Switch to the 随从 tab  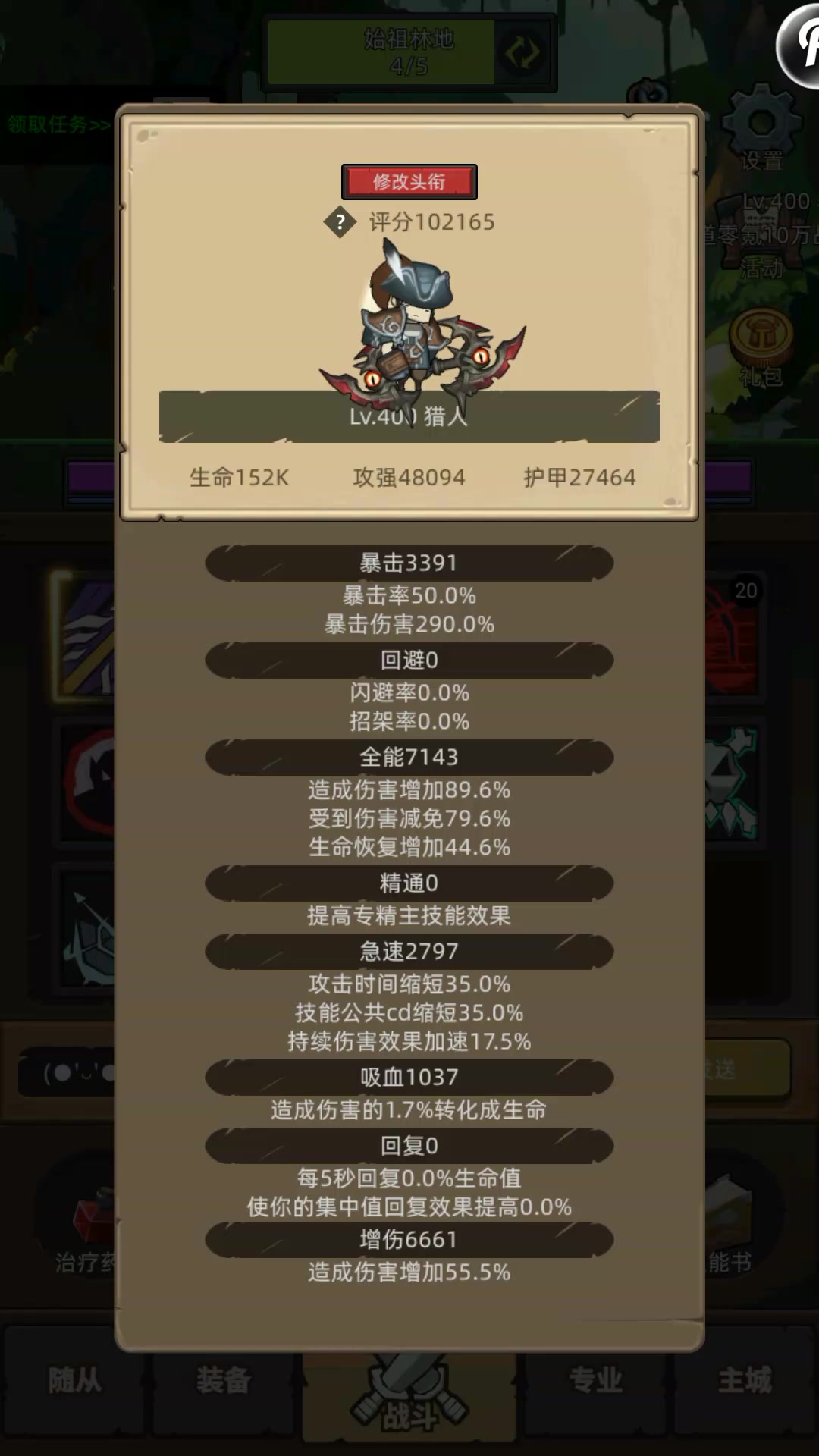pos(74,1381)
